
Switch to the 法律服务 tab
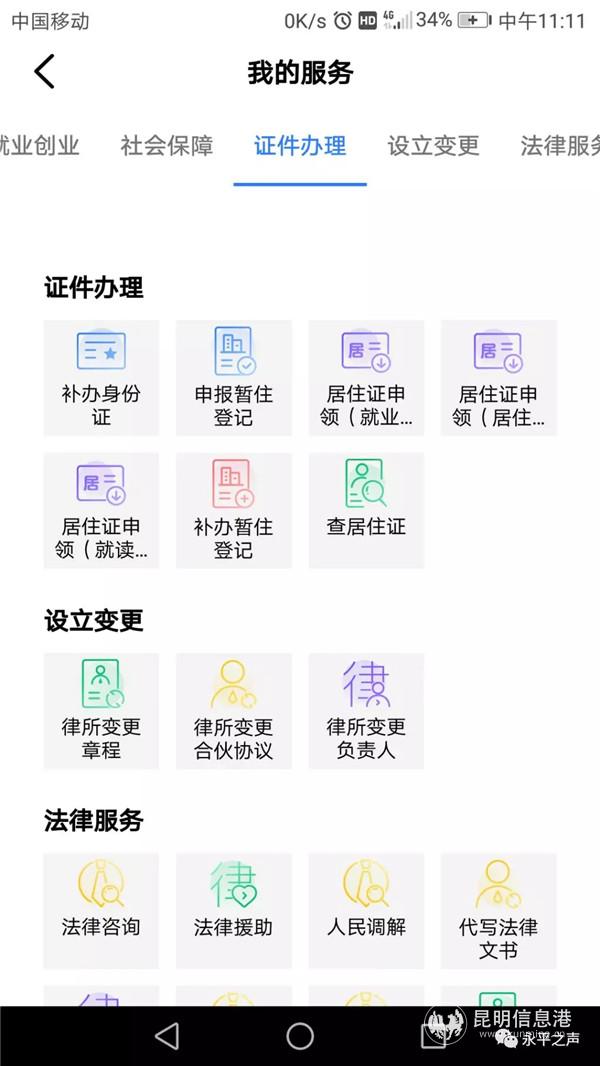click(560, 146)
